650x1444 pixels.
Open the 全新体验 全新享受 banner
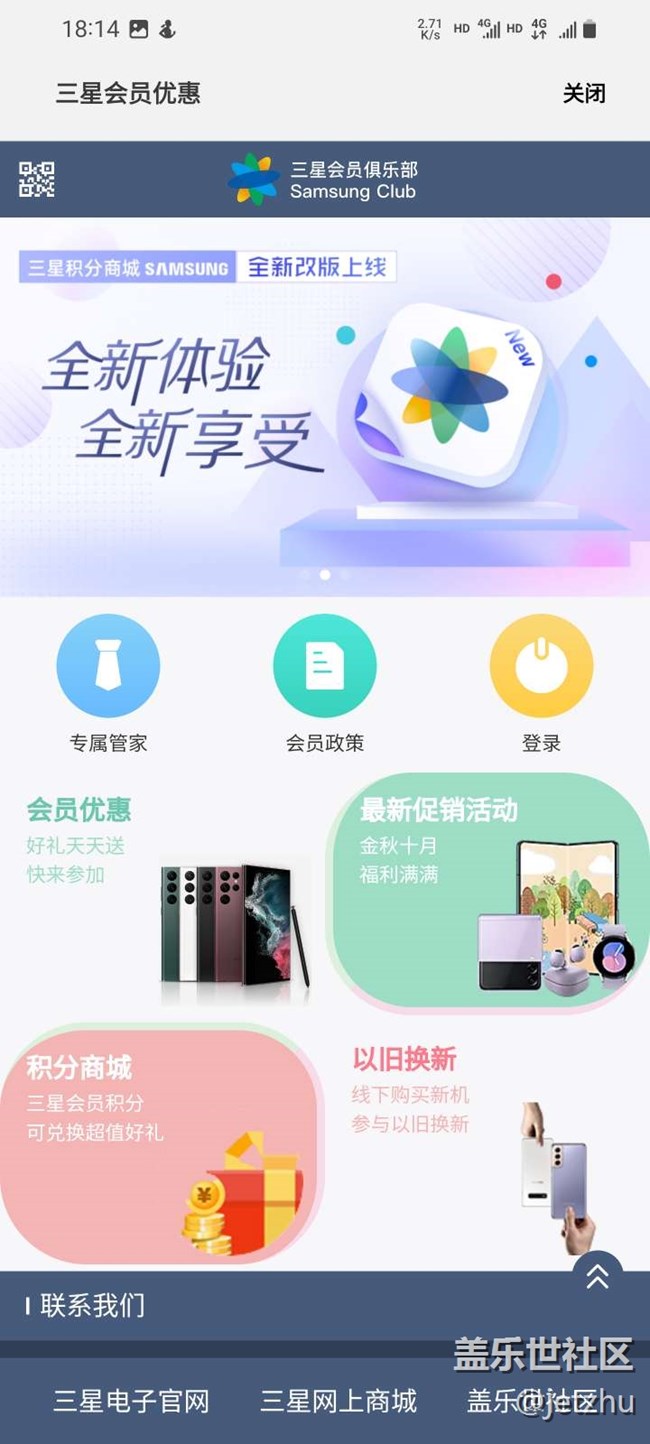[324, 407]
